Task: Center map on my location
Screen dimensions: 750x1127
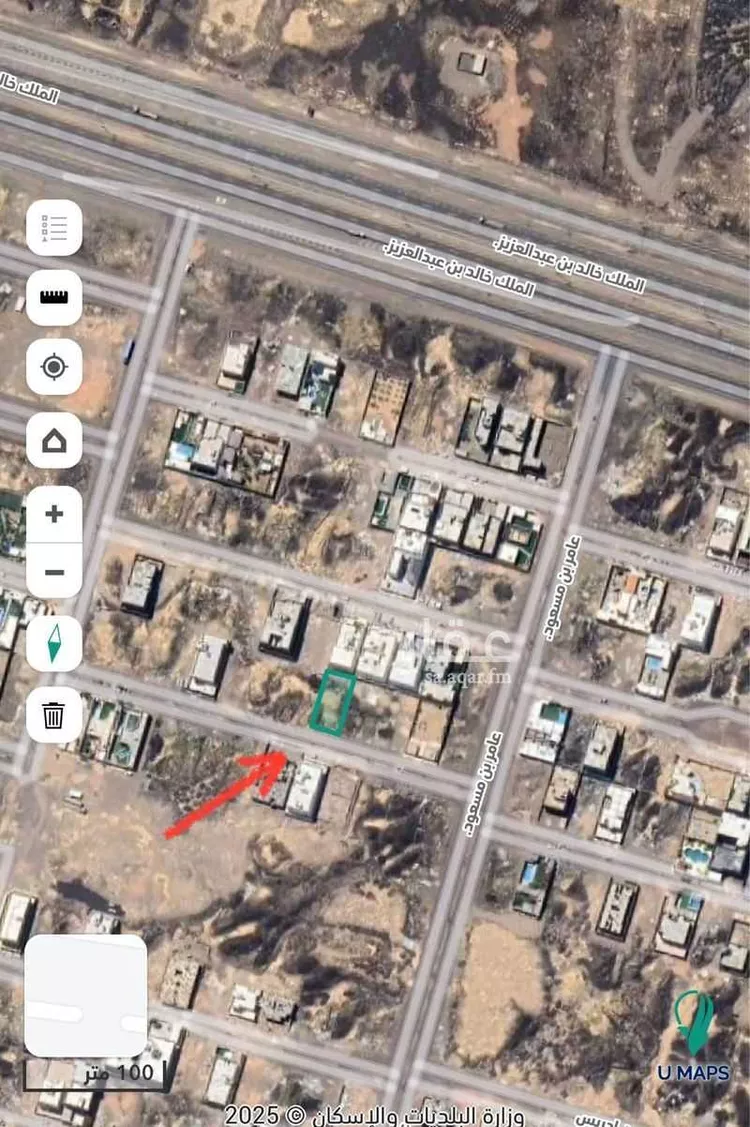Action: point(54,367)
